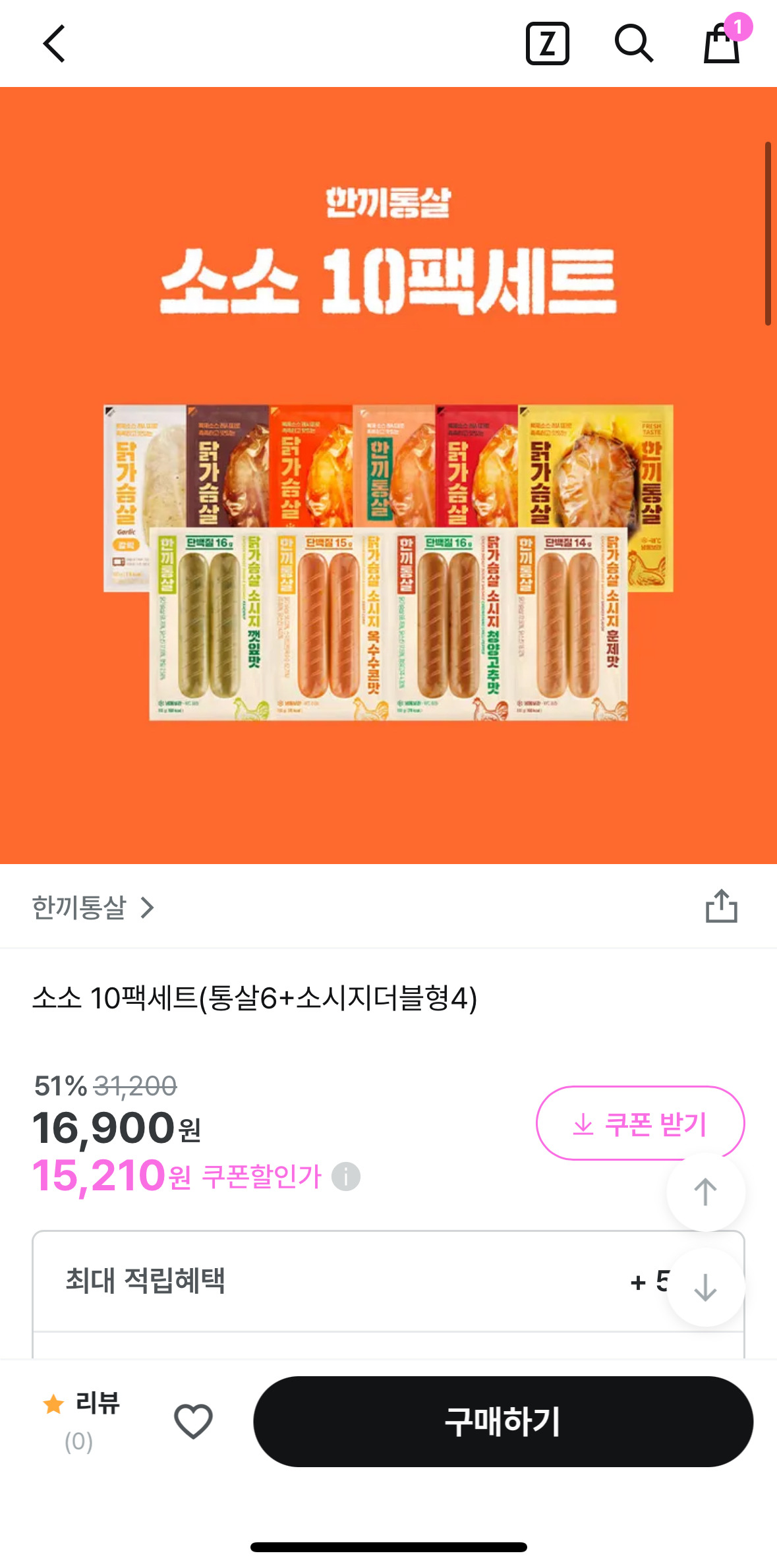The image size is (777, 1568).
Task: Open the search icon
Action: pos(633,44)
